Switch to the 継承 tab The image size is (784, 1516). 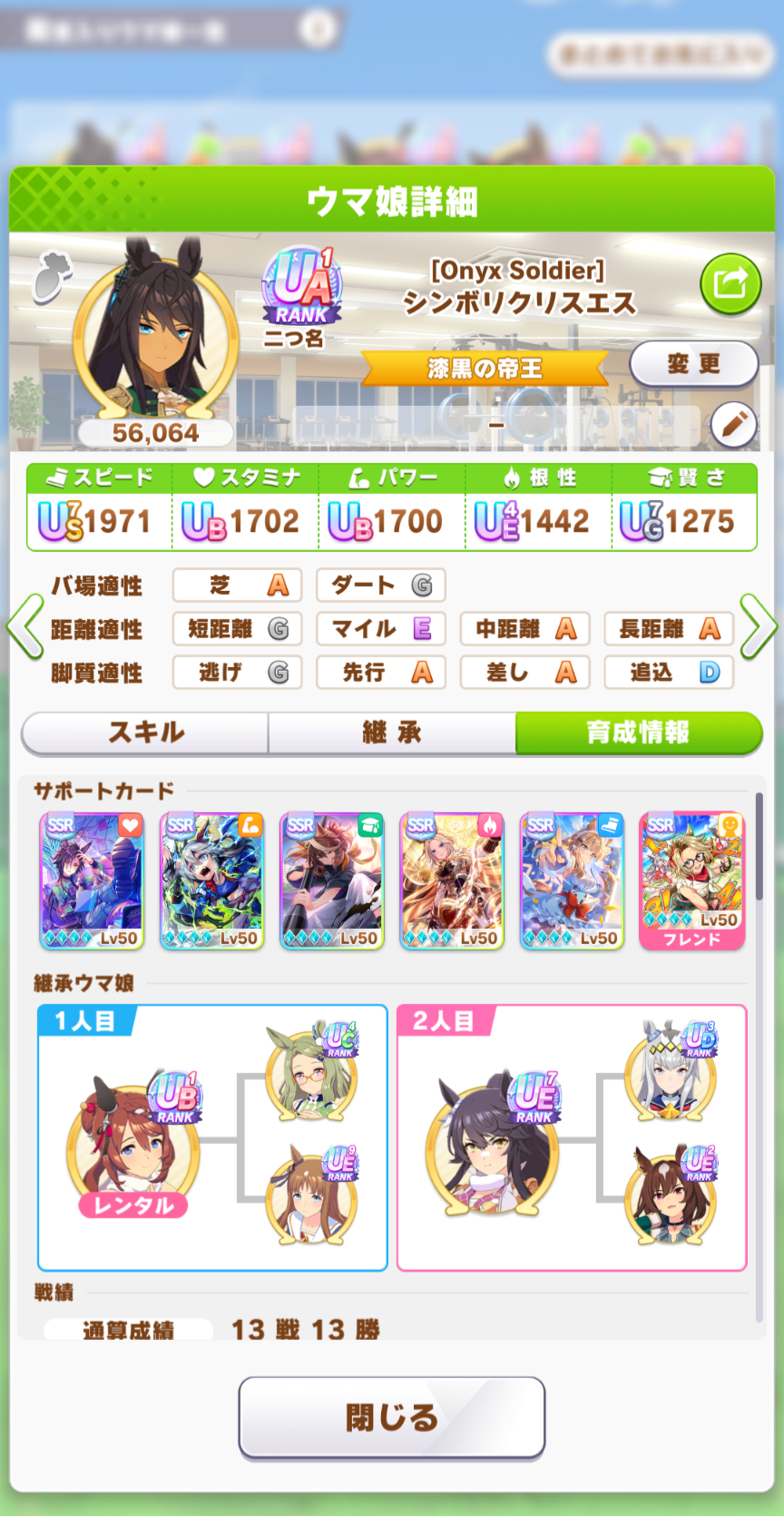point(392,733)
